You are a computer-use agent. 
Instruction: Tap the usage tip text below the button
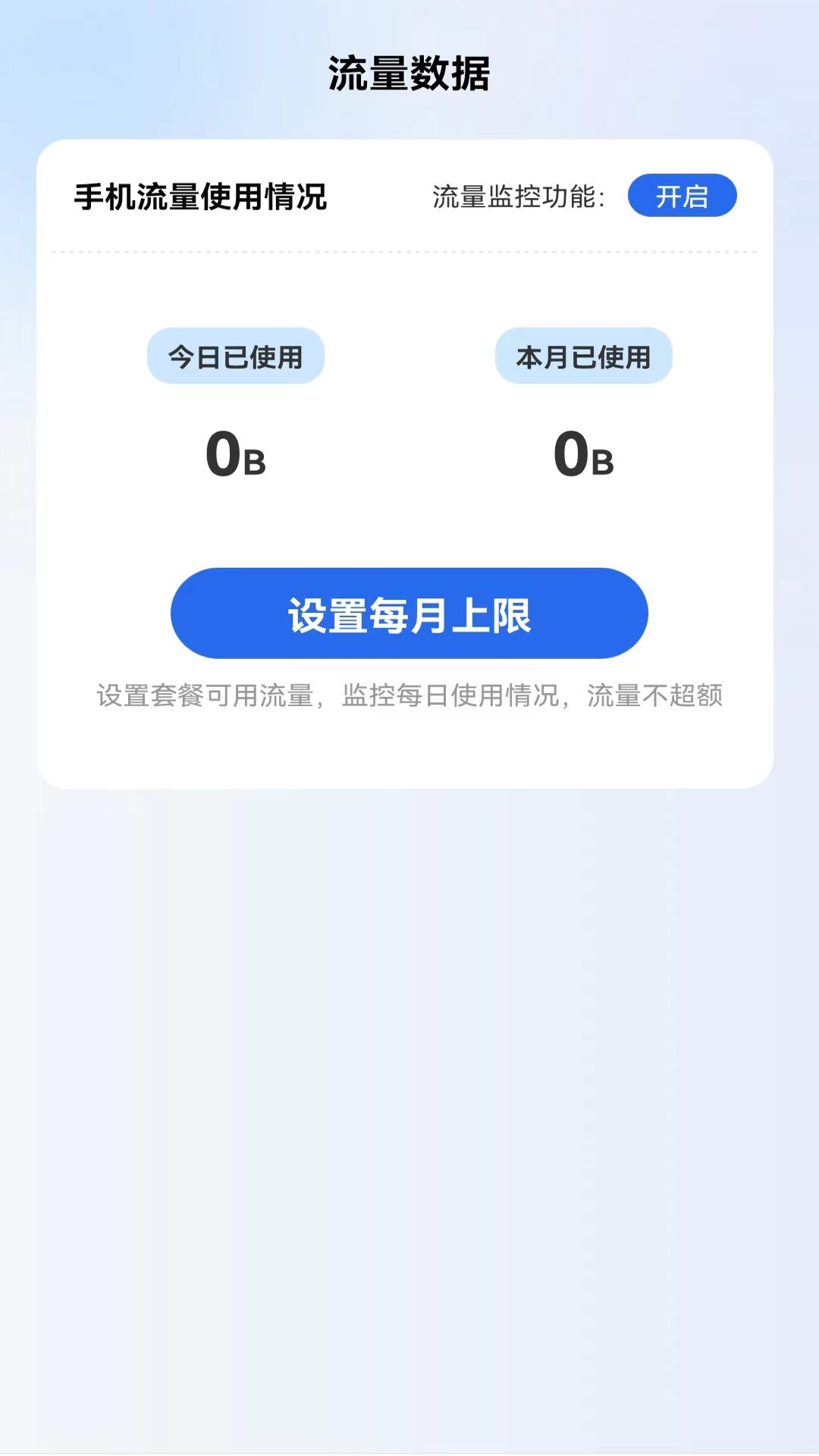point(409,694)
